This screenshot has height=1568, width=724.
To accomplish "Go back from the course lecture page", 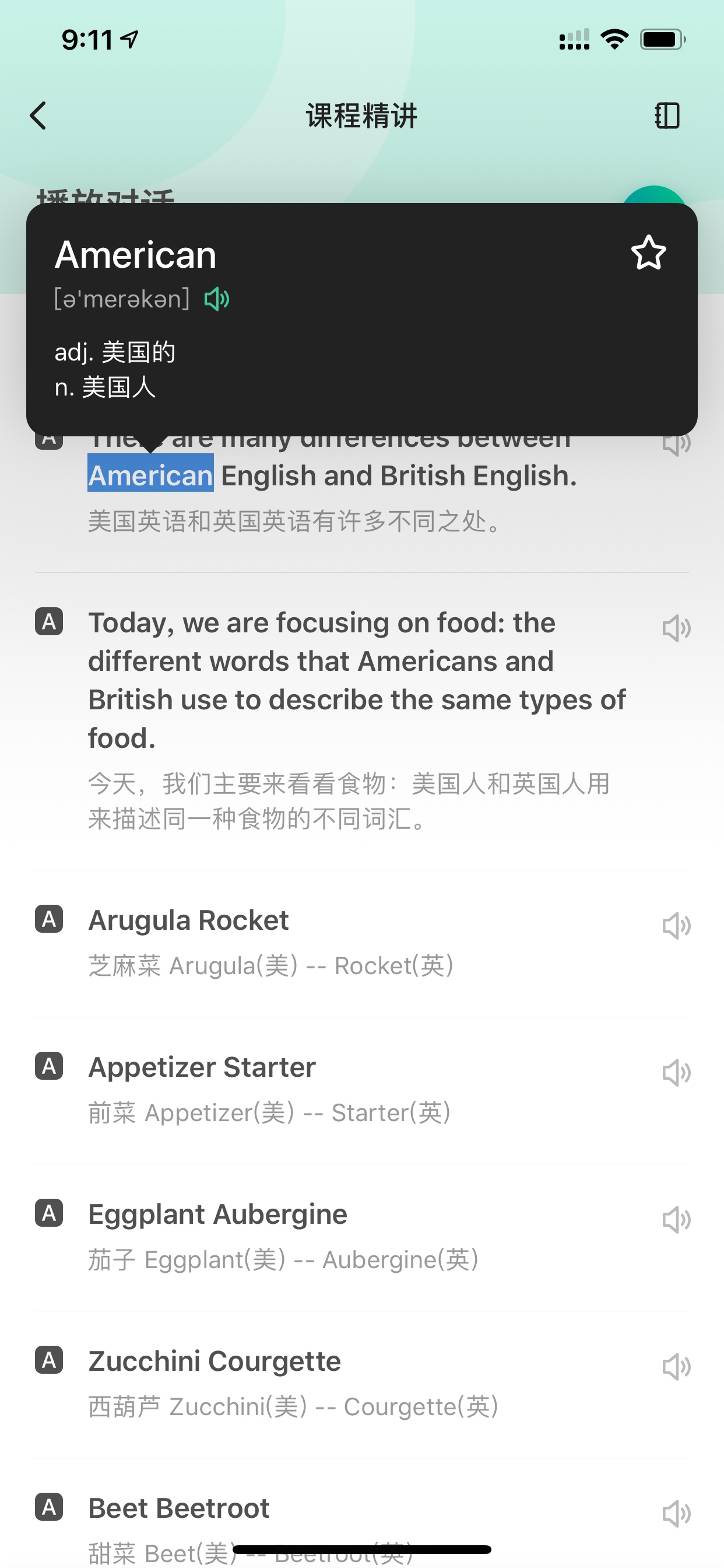I will click(x=38, y=116).
